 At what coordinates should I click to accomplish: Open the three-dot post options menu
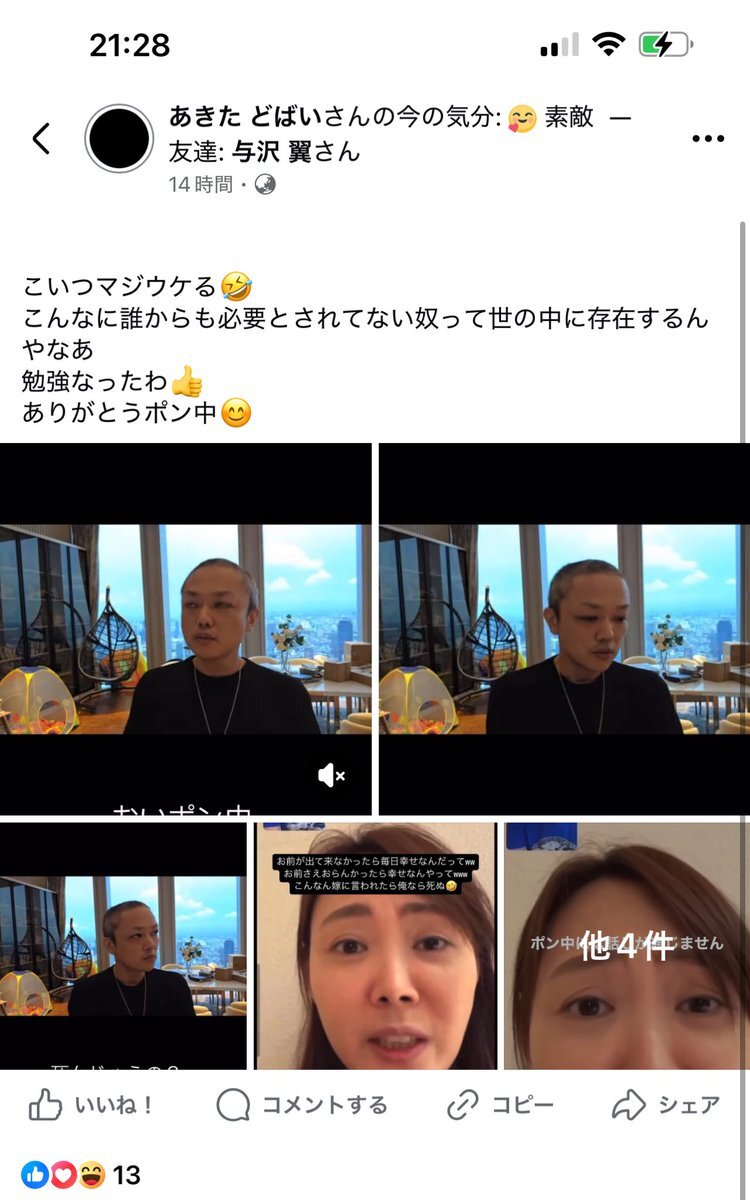pyautogui.click(x=707, y=139)
